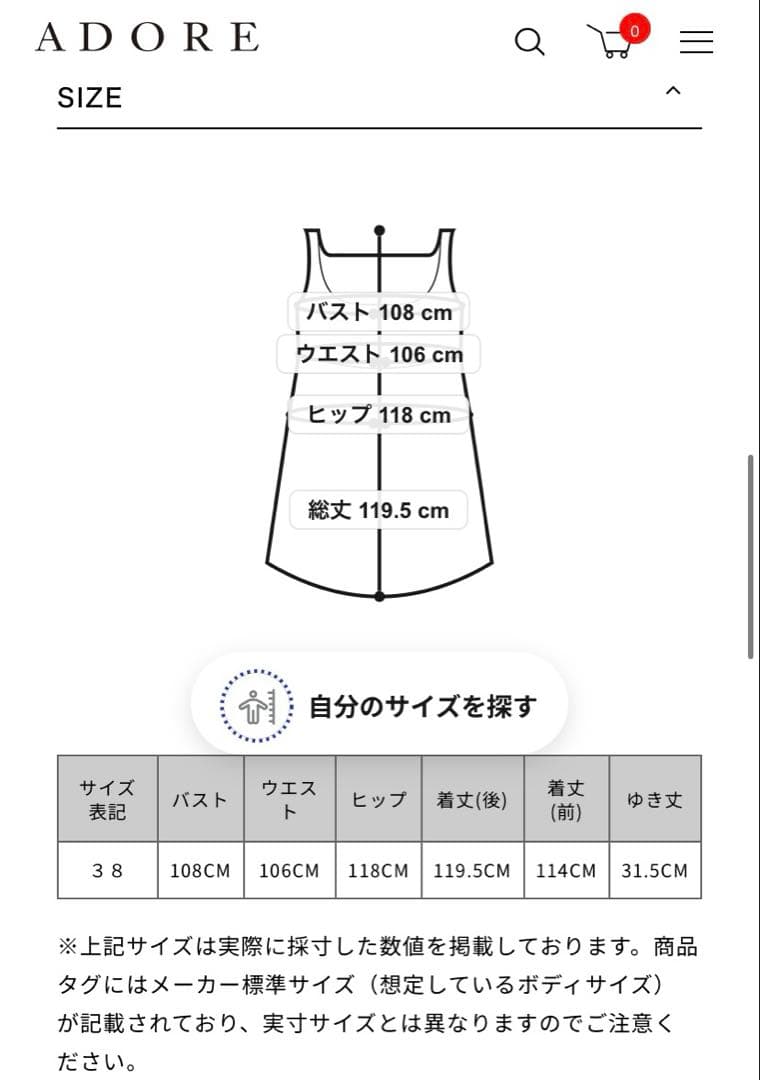This screenshot has height=1080, width=760.
Task: Open the hamburger navigation menu
Action: (x=696, y=42)
